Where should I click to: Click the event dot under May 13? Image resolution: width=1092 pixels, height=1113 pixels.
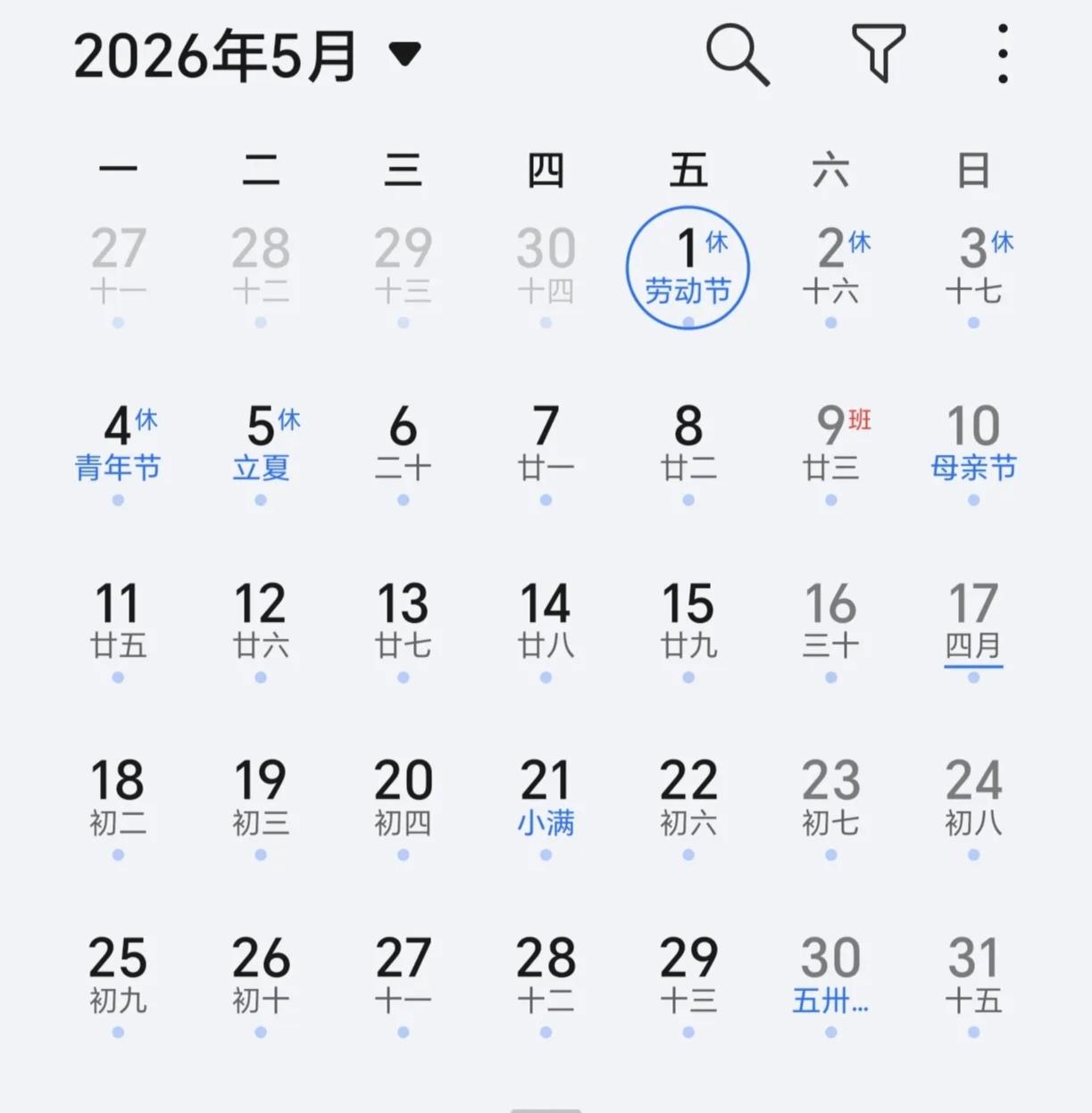tap(404, 678)
